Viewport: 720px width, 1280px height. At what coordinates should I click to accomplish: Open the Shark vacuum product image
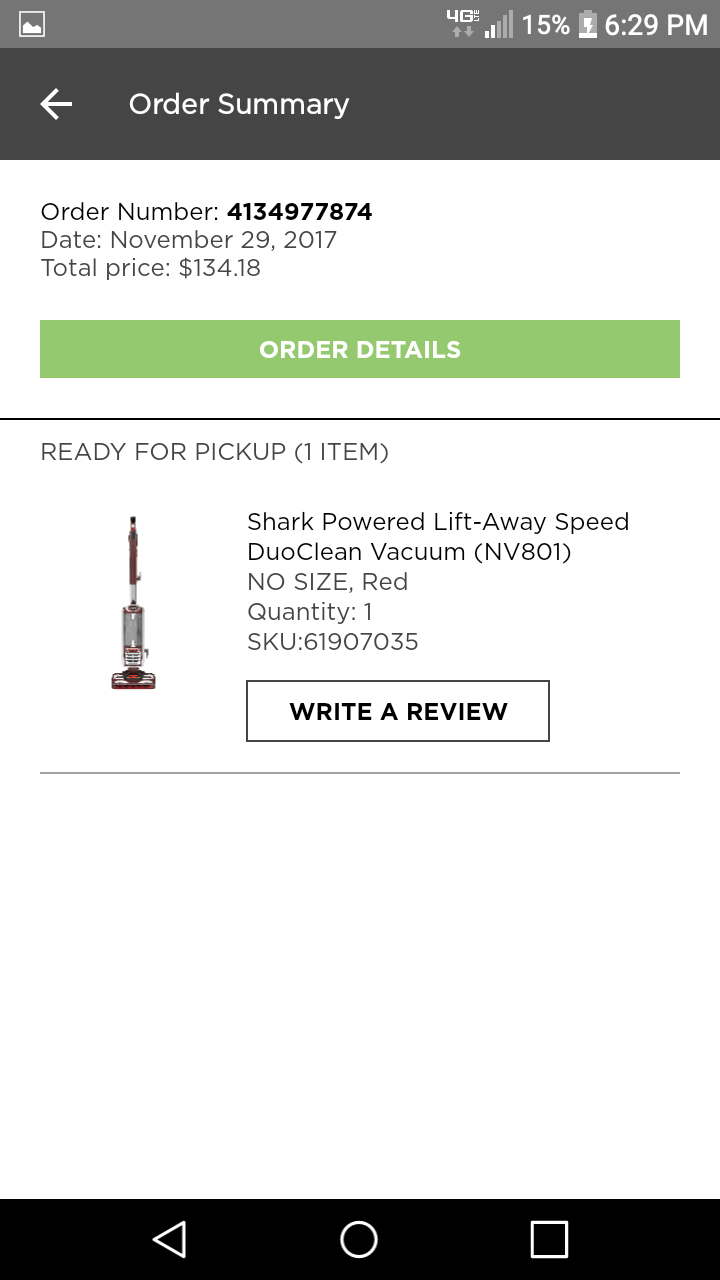pyautogui.click(x=133, y=602)
